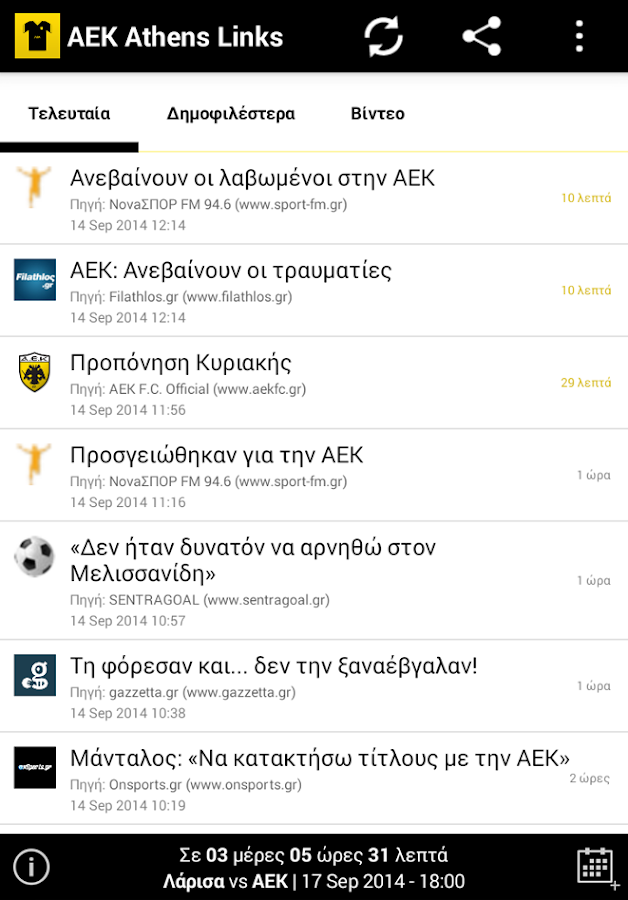Open the overflow menu
The height and width of the screenshot is (900, 628).
pyautogui.click(x=579, y=37)
